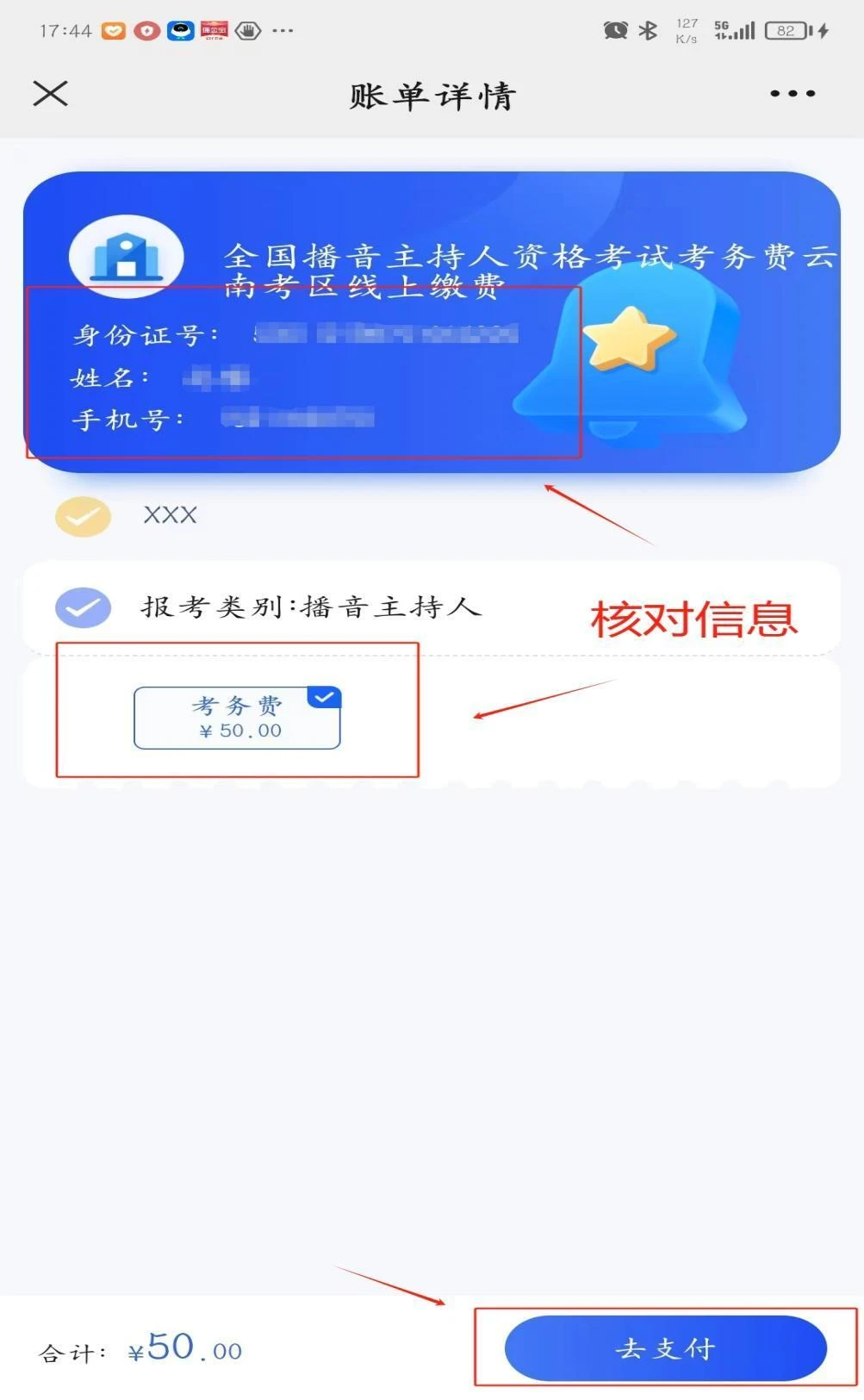This screenshot has height=1400, width=864.
Task: Select the 考务费 ¥50.00 fee item
Action: 237,718
